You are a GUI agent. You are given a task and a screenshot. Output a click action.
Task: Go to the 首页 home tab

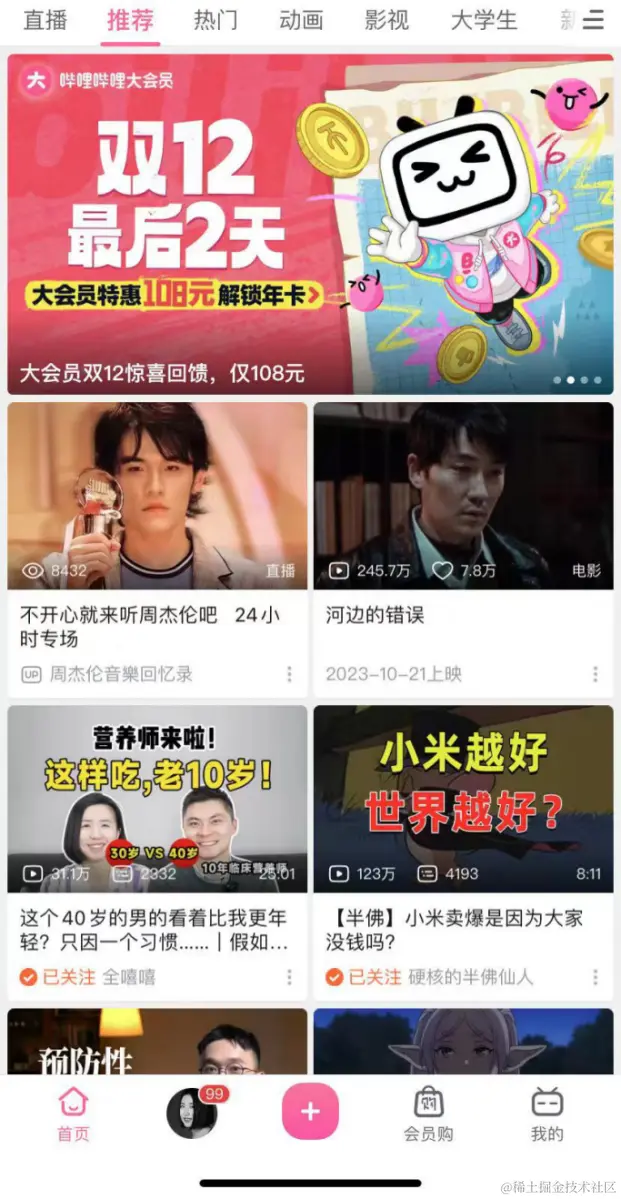click(x=73, y=1114)
